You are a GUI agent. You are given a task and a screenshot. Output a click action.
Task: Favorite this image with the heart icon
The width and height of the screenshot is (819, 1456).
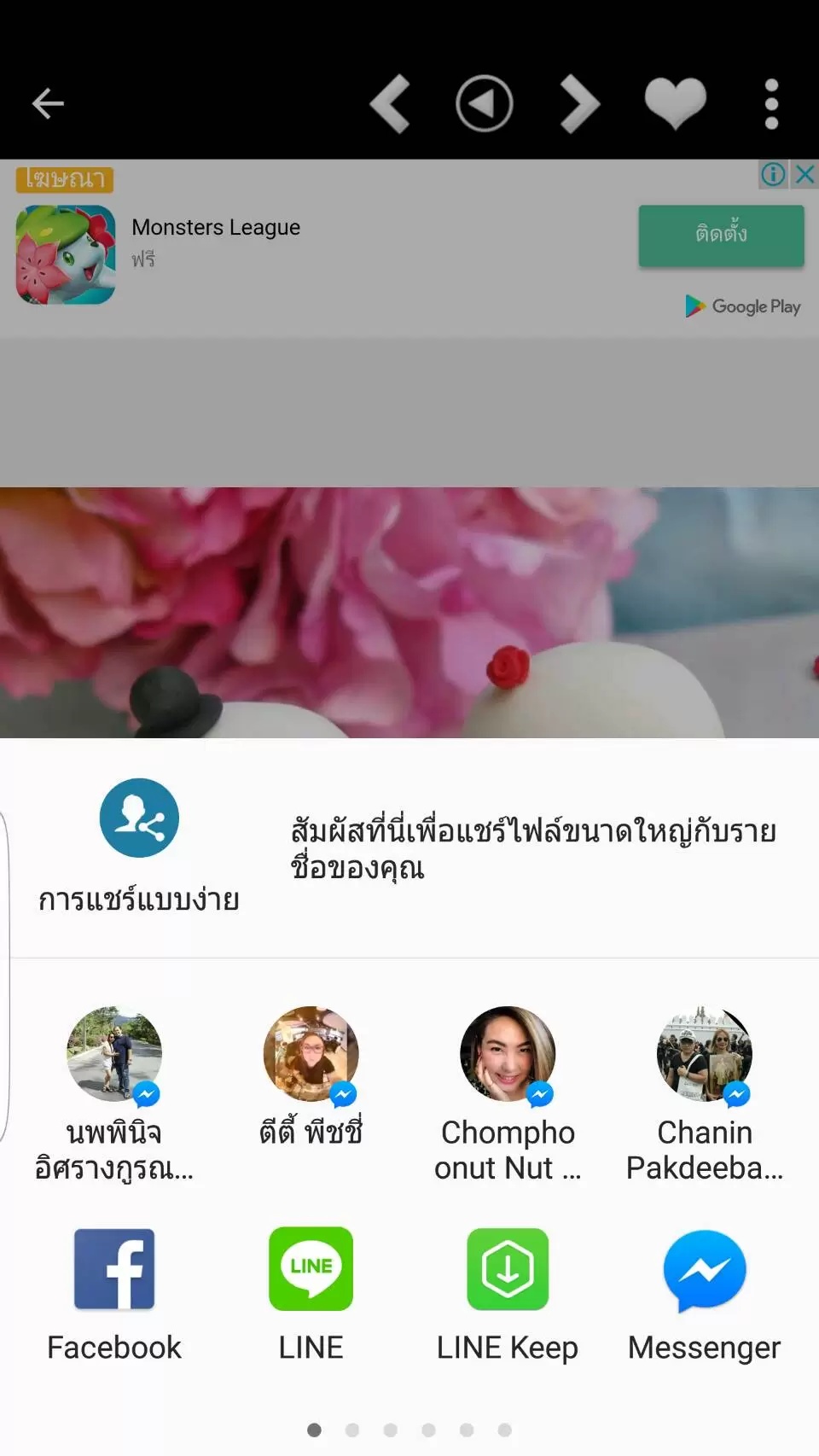pos(676,104)
